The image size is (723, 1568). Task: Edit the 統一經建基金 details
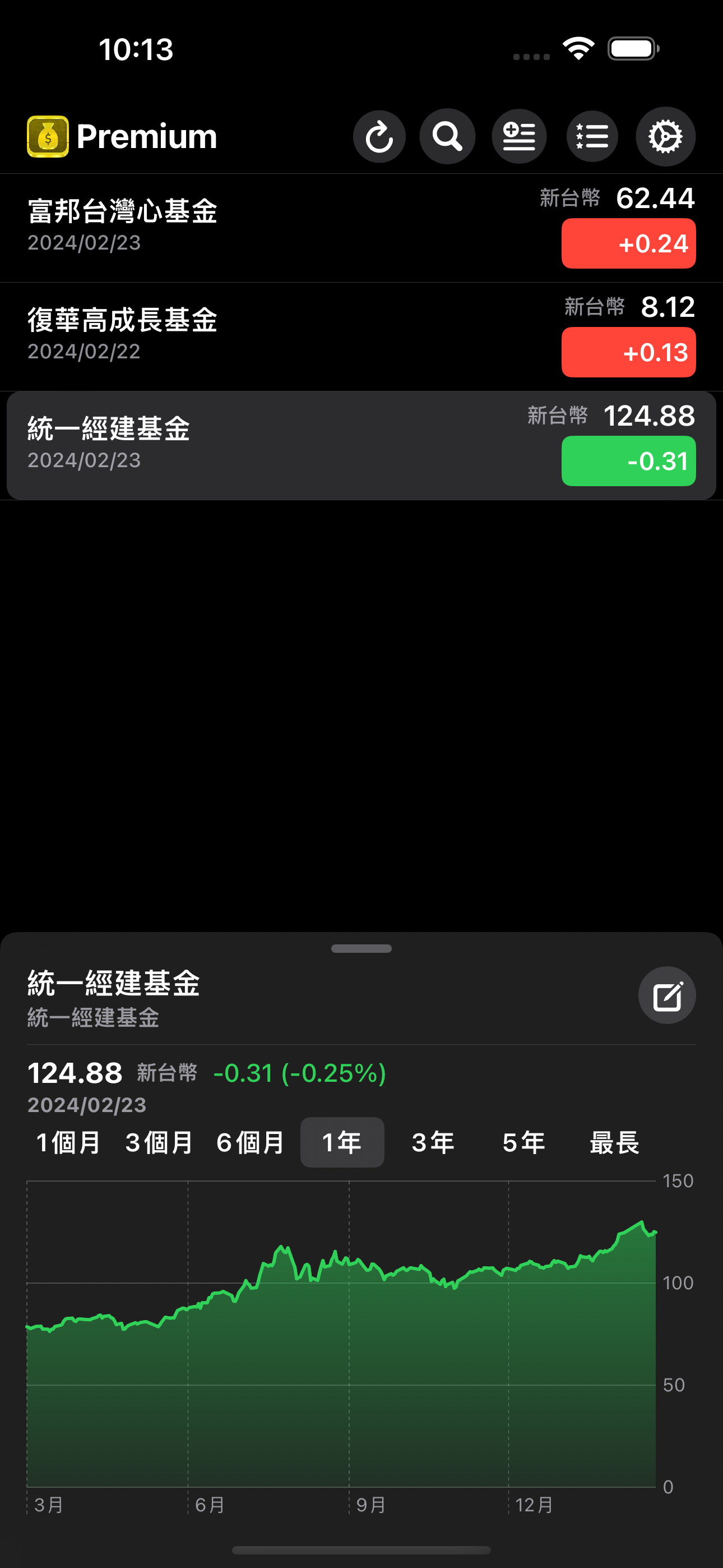click(x=666, y=995)
